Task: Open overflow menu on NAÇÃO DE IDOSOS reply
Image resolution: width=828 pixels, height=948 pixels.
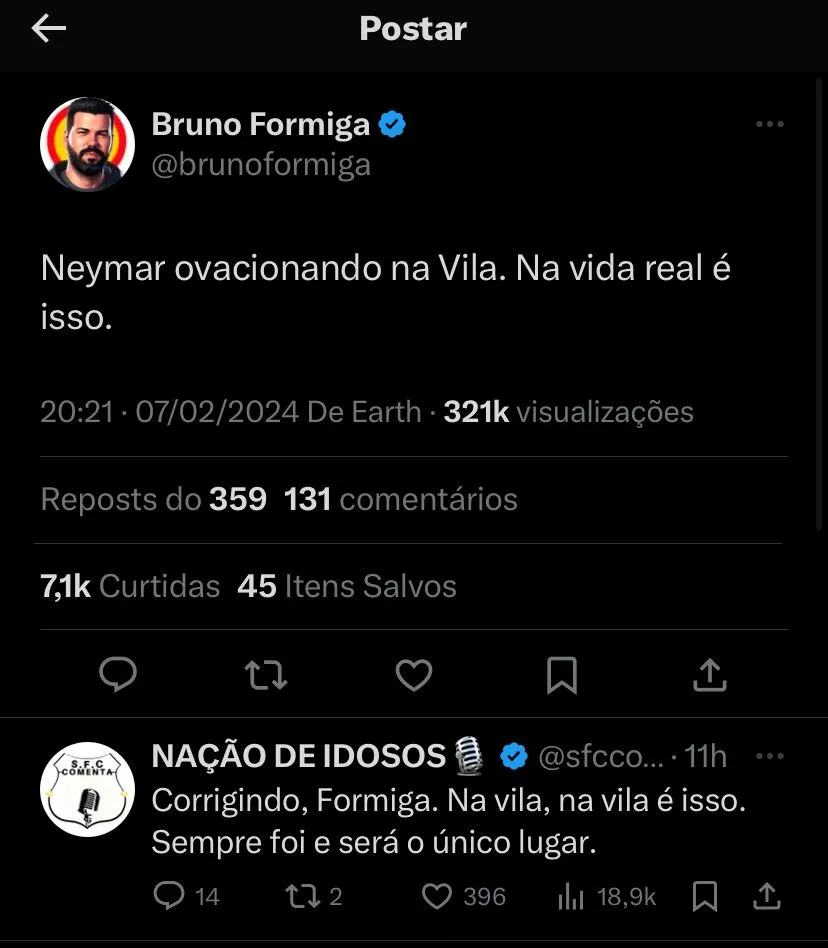Action: (769, 757)
